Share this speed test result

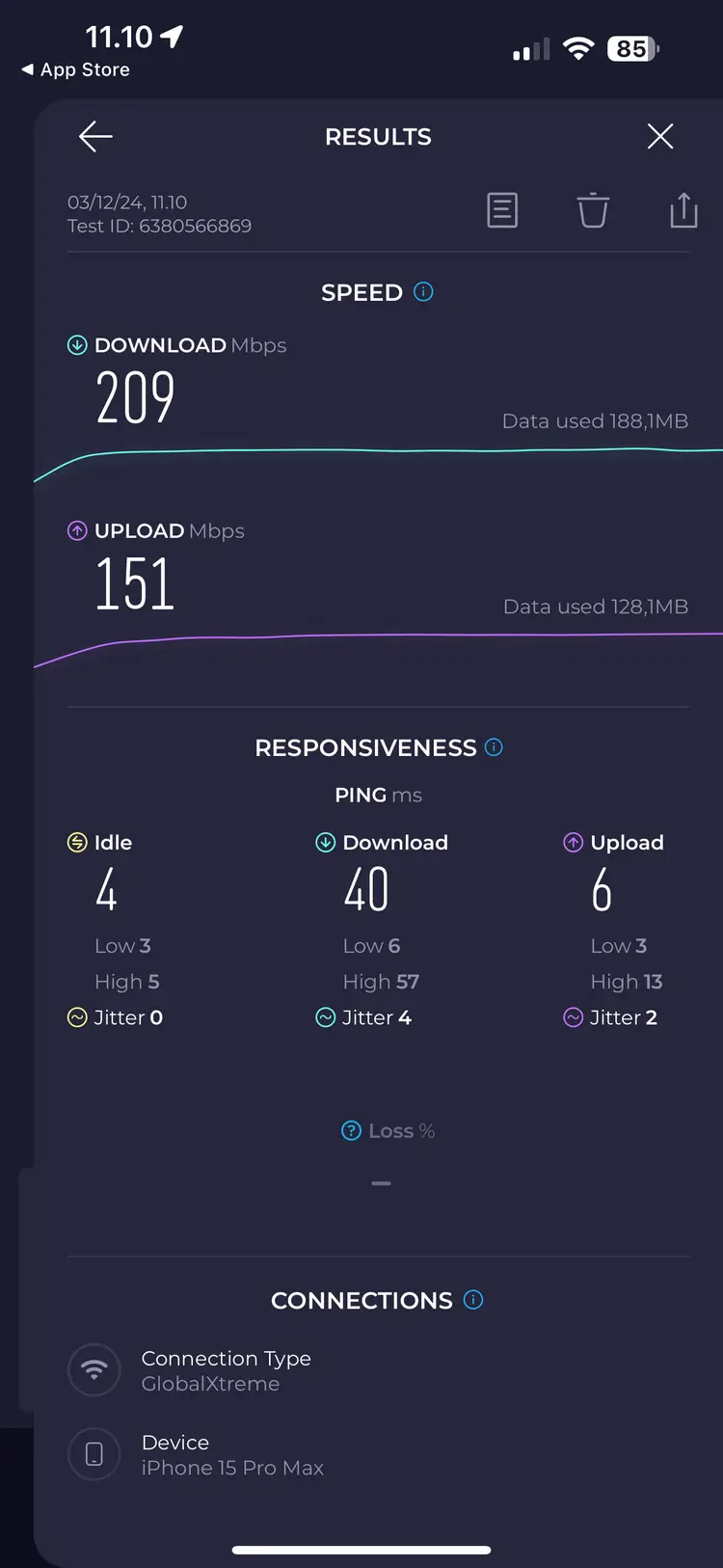(683, 210)
